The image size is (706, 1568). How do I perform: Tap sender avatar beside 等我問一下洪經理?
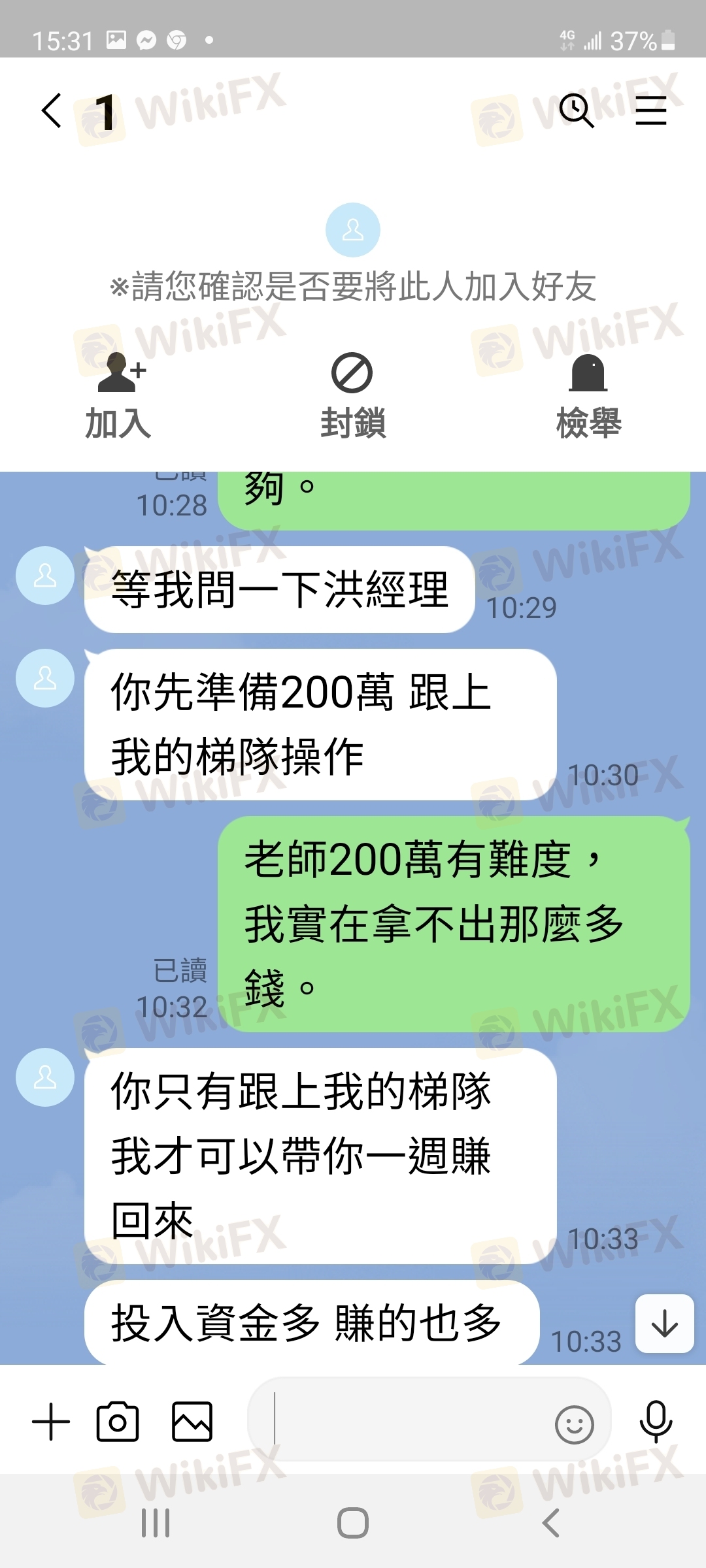pos(45,576)
